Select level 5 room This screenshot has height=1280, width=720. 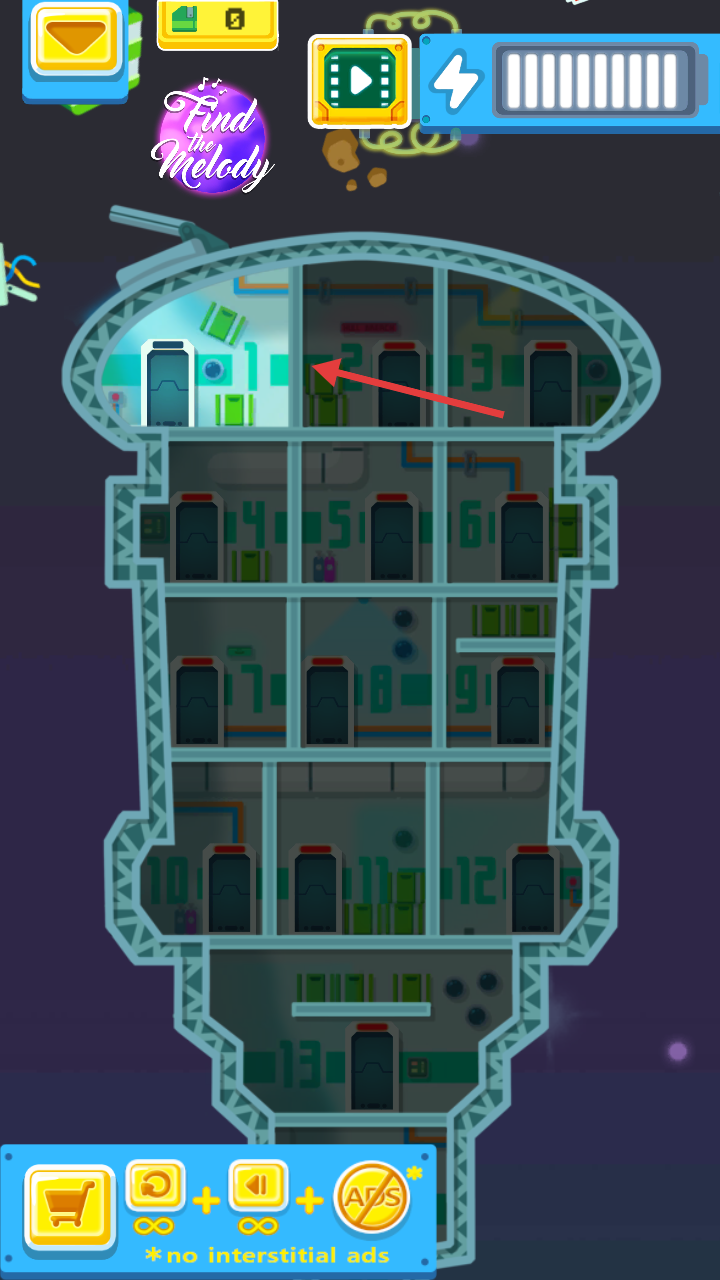[367, 513]
